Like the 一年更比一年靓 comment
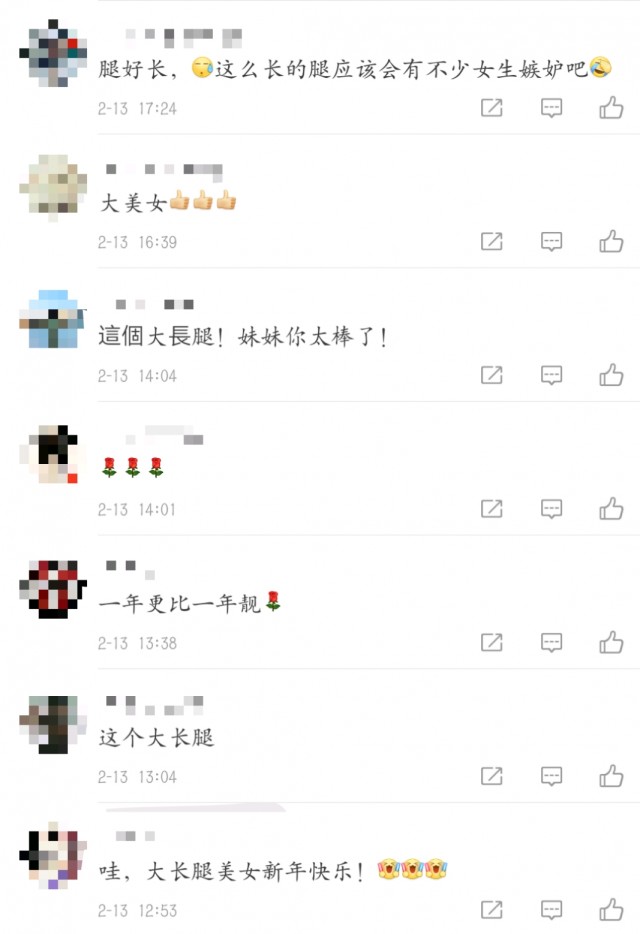640x934 pixels. coord(611,642)
